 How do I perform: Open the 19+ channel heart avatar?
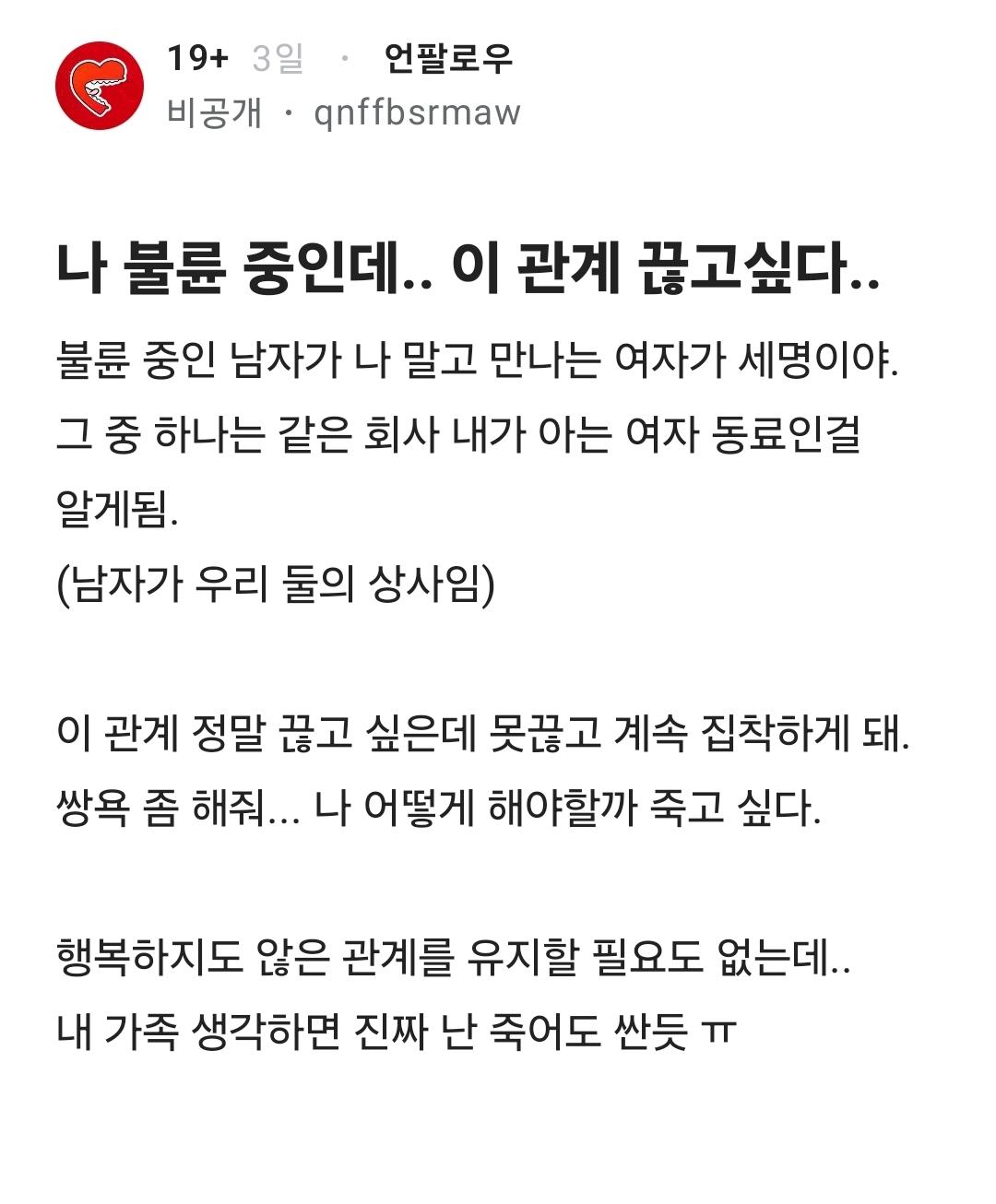[x=100, y=86]
